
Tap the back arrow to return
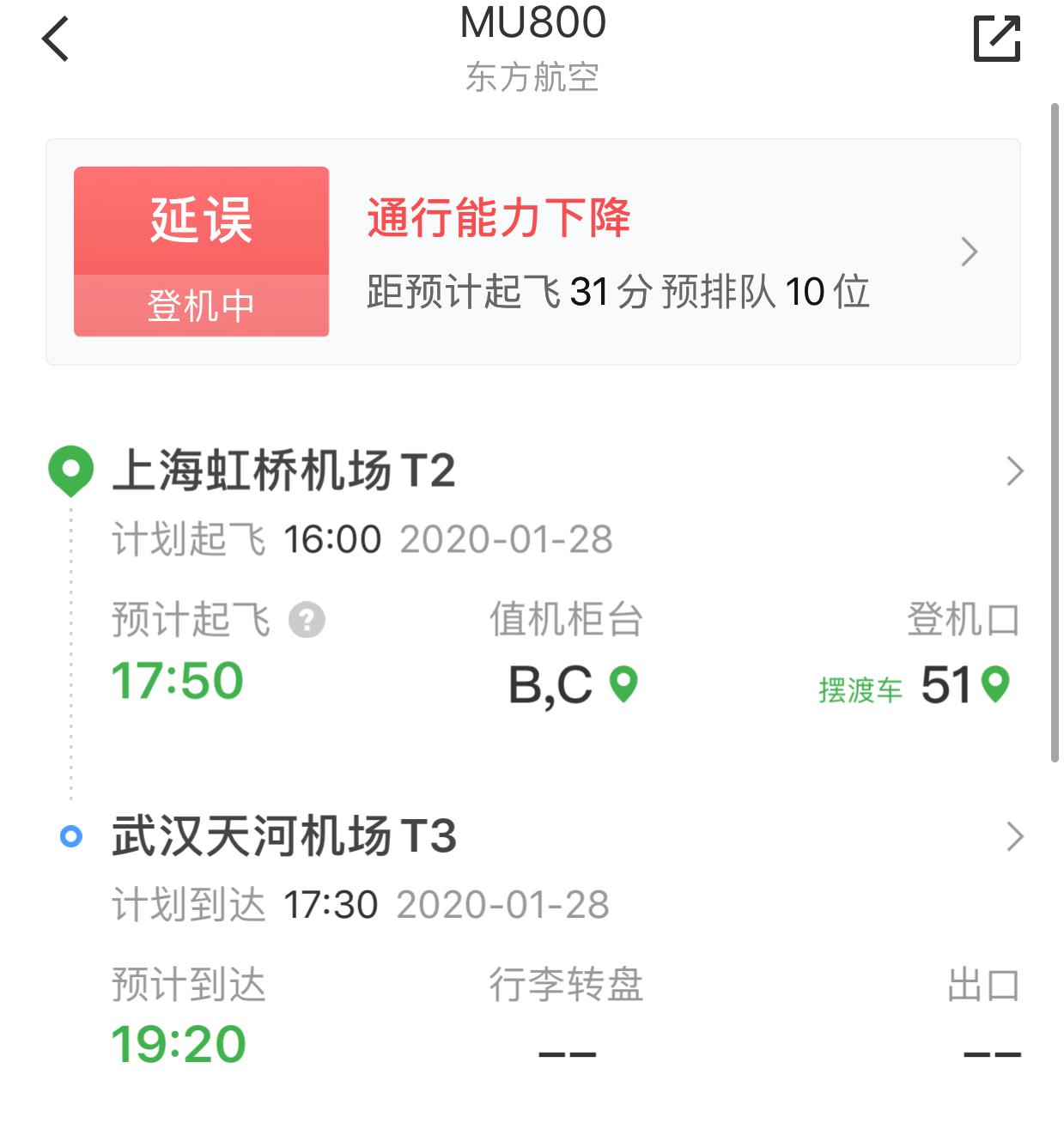[x=55, y=38]
